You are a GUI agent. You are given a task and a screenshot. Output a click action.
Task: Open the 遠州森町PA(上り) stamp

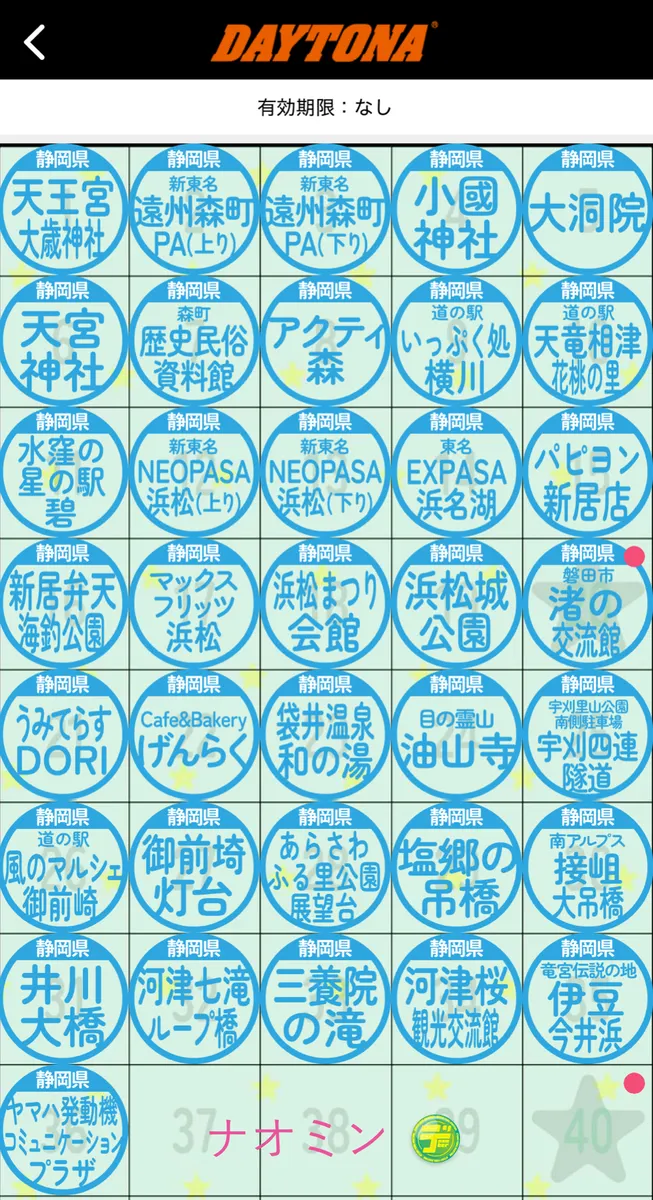coord(195,211)
